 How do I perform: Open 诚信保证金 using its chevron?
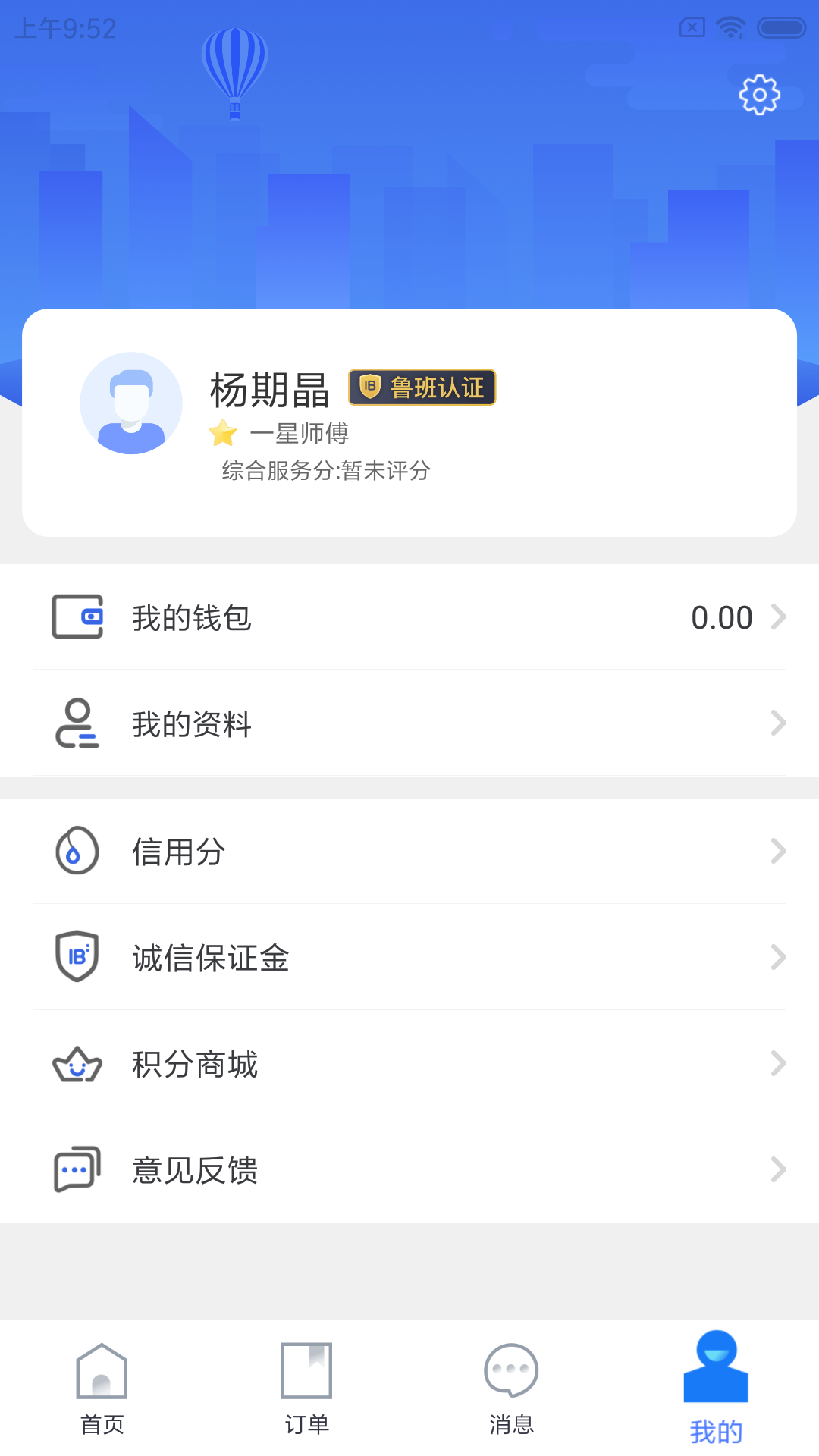(778, 957)
